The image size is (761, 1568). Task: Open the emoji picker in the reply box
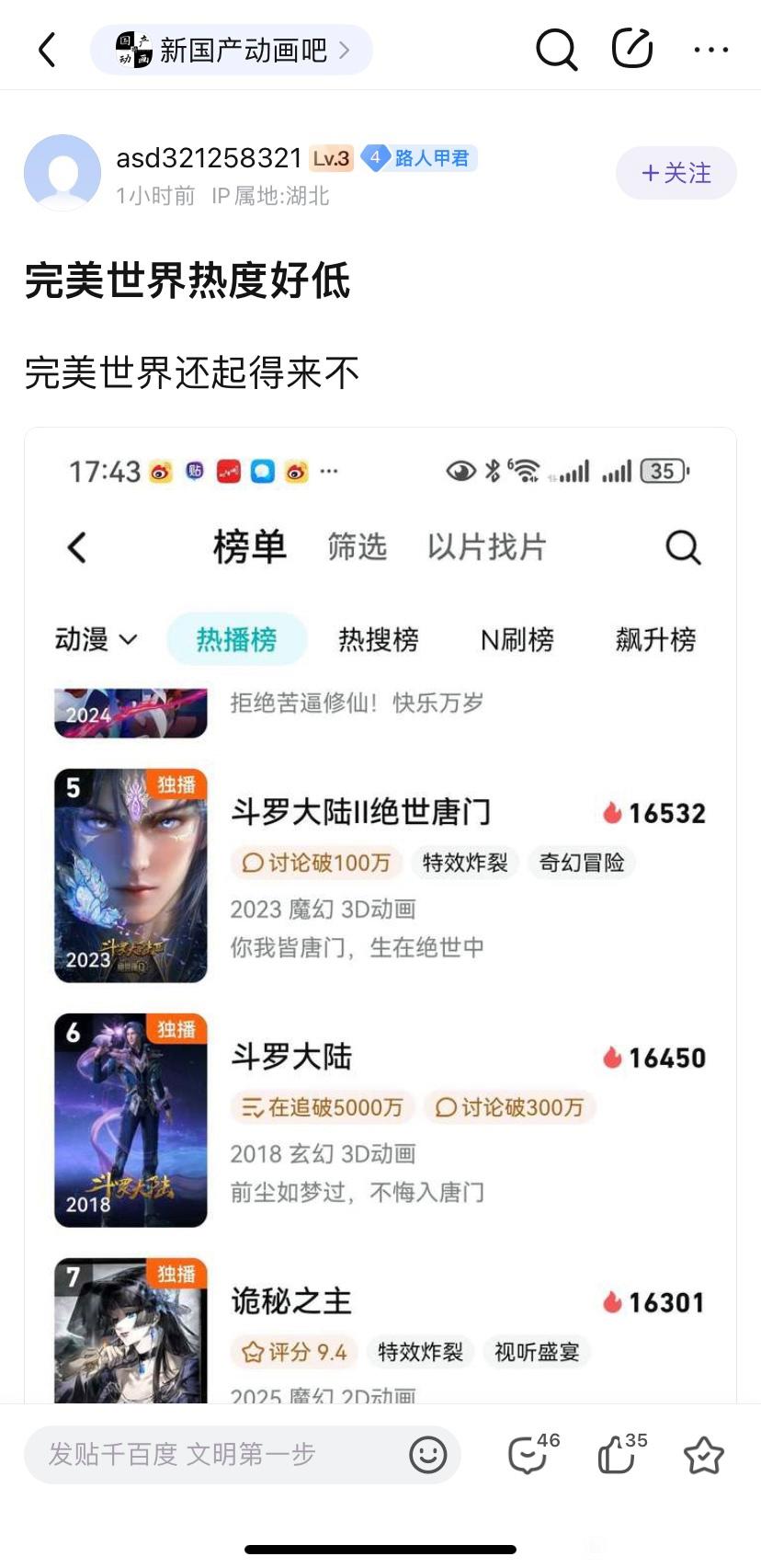pos(427,1455)
